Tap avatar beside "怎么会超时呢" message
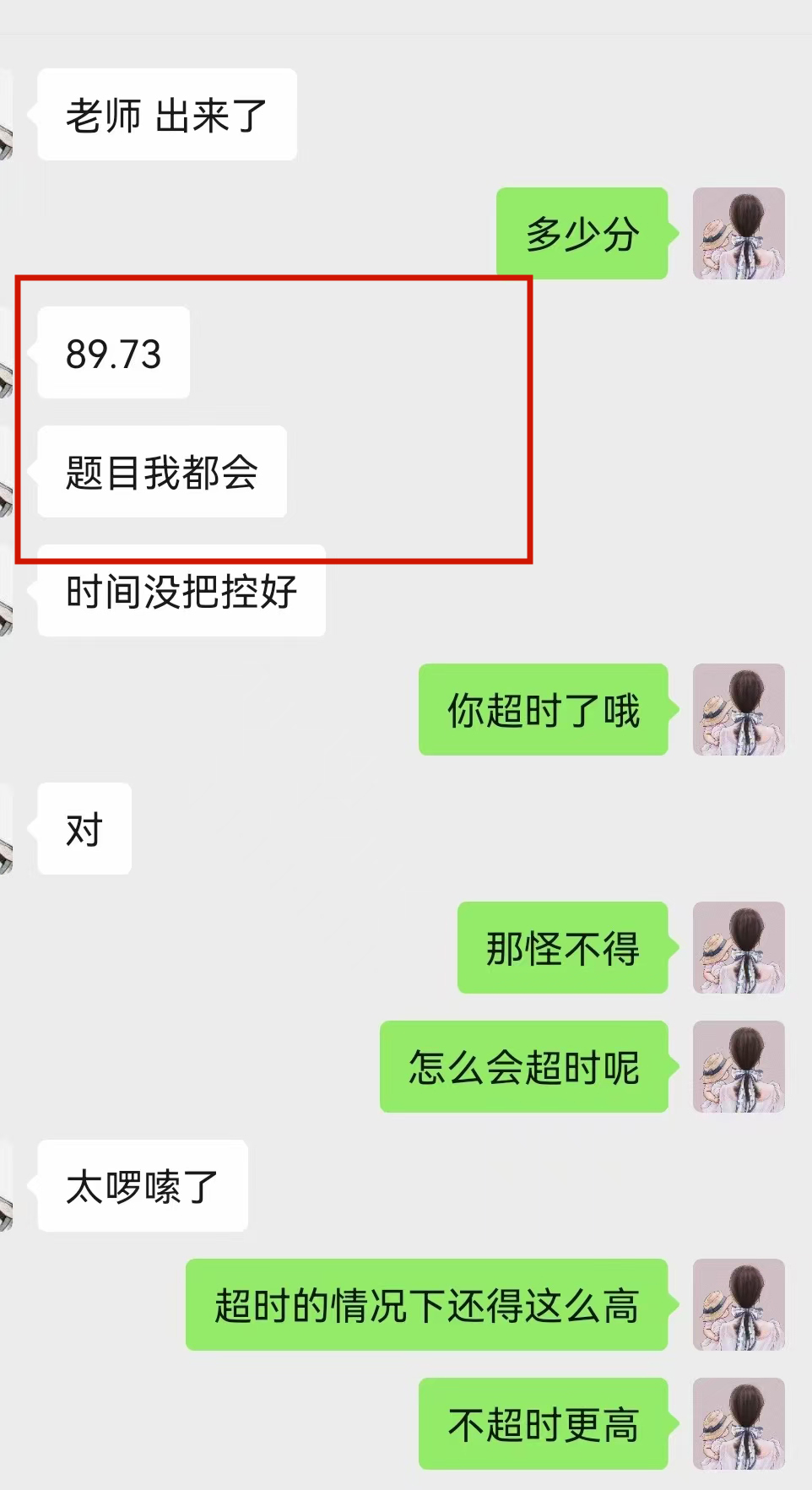812x1490 pixels. 739,1067
